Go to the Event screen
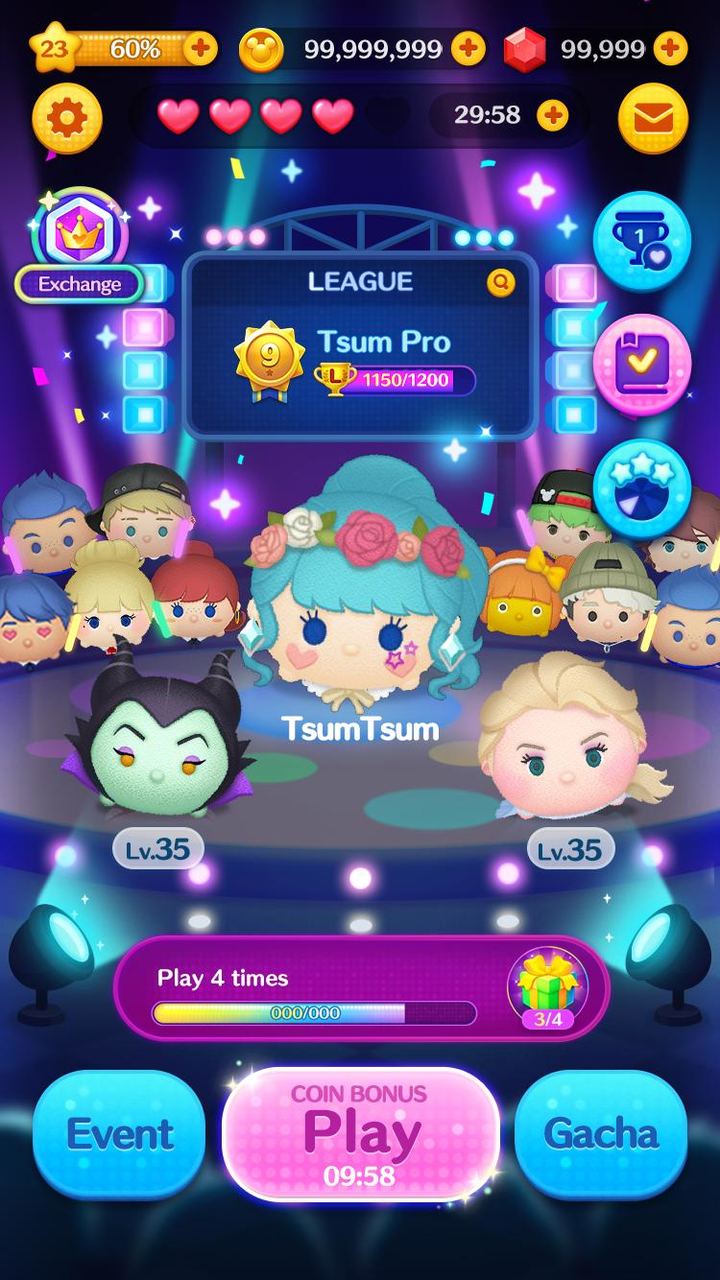This screenshot has height=1280, width=720. pyautogui.click(x=119, y=1133)
